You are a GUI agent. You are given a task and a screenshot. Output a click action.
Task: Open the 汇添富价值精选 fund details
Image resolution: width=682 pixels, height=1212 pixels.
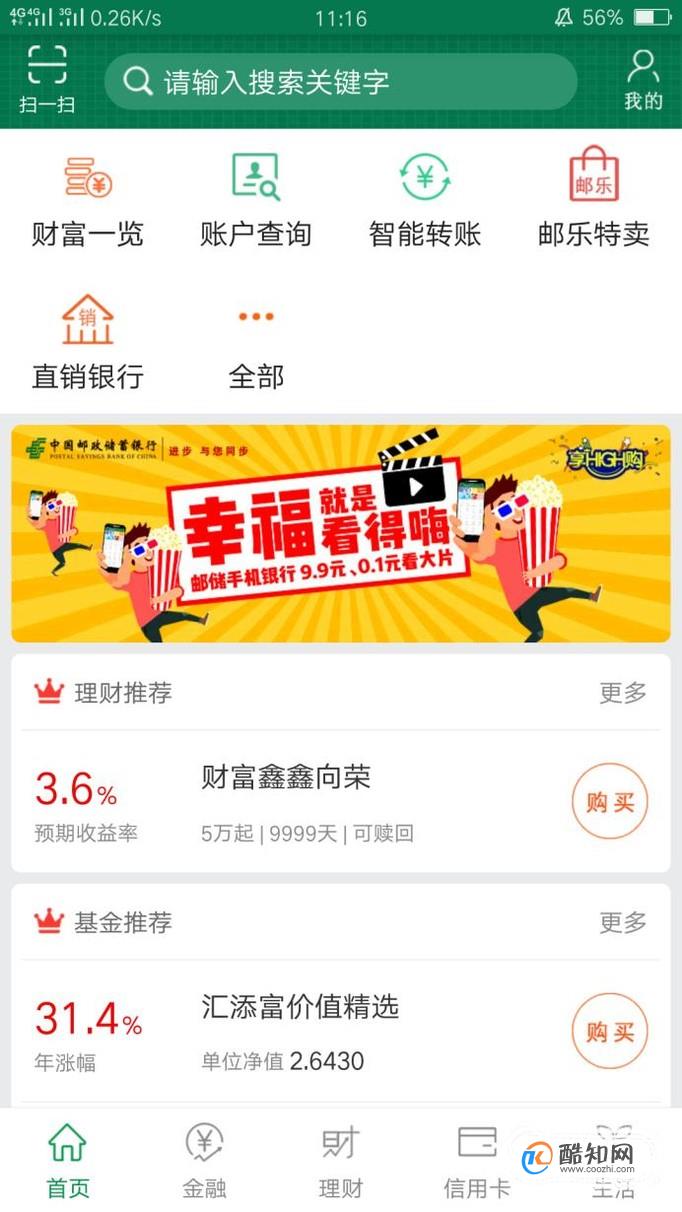click(300, 1030)
